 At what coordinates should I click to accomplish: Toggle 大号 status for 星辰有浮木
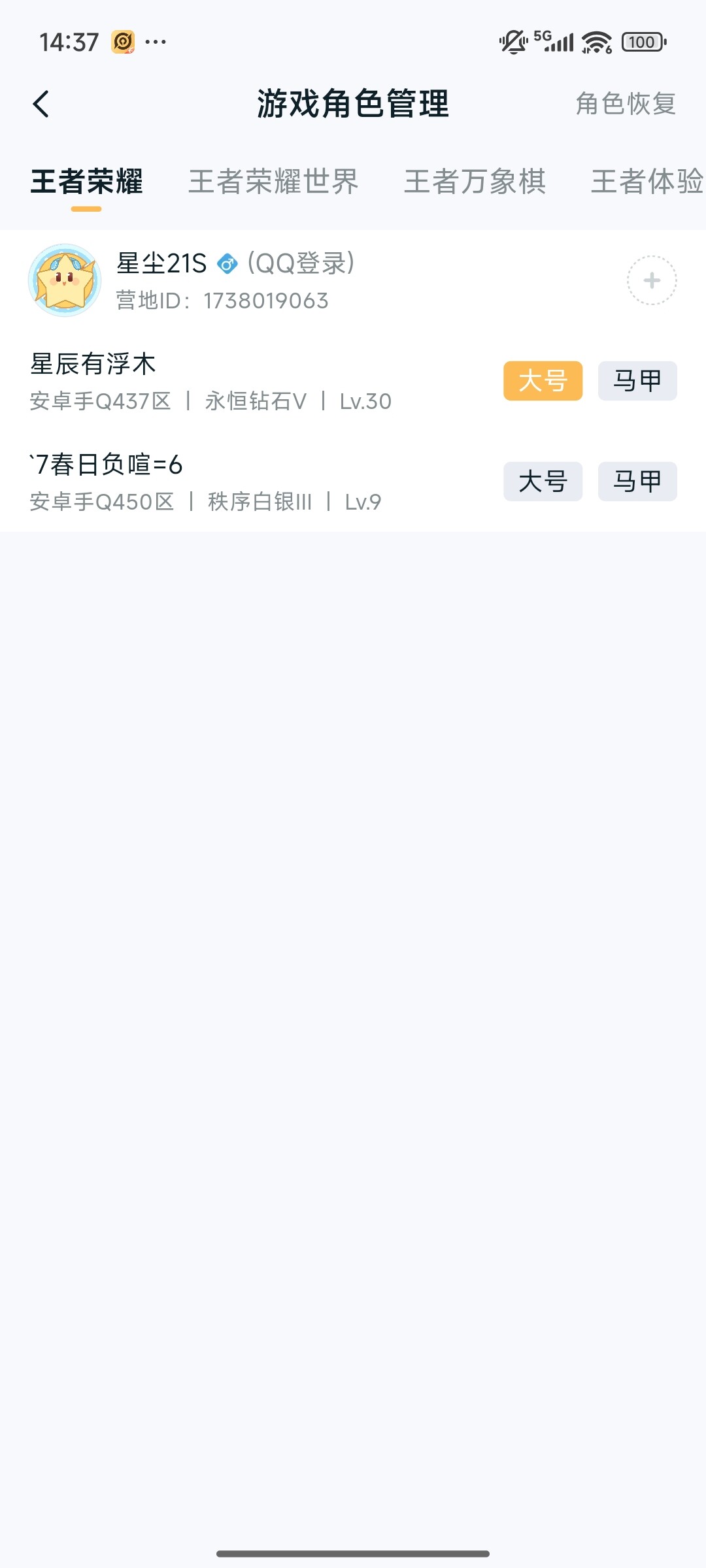pyautogui.click(x=543, y=381)
